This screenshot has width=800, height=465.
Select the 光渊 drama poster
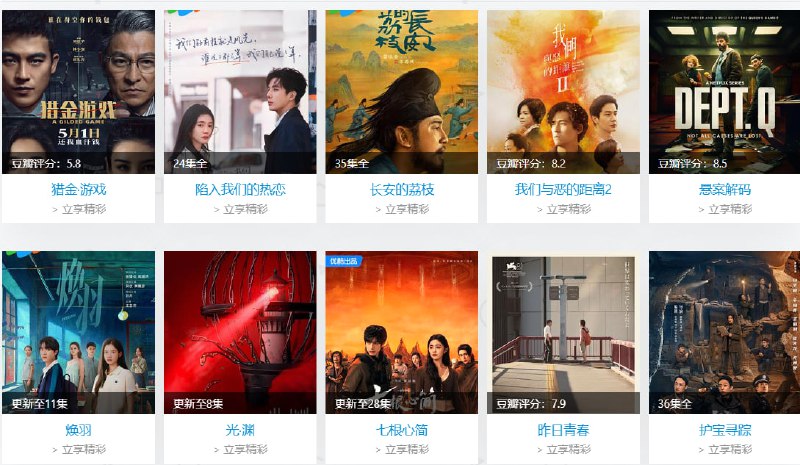pyautogui.click(x=240, y=332)
